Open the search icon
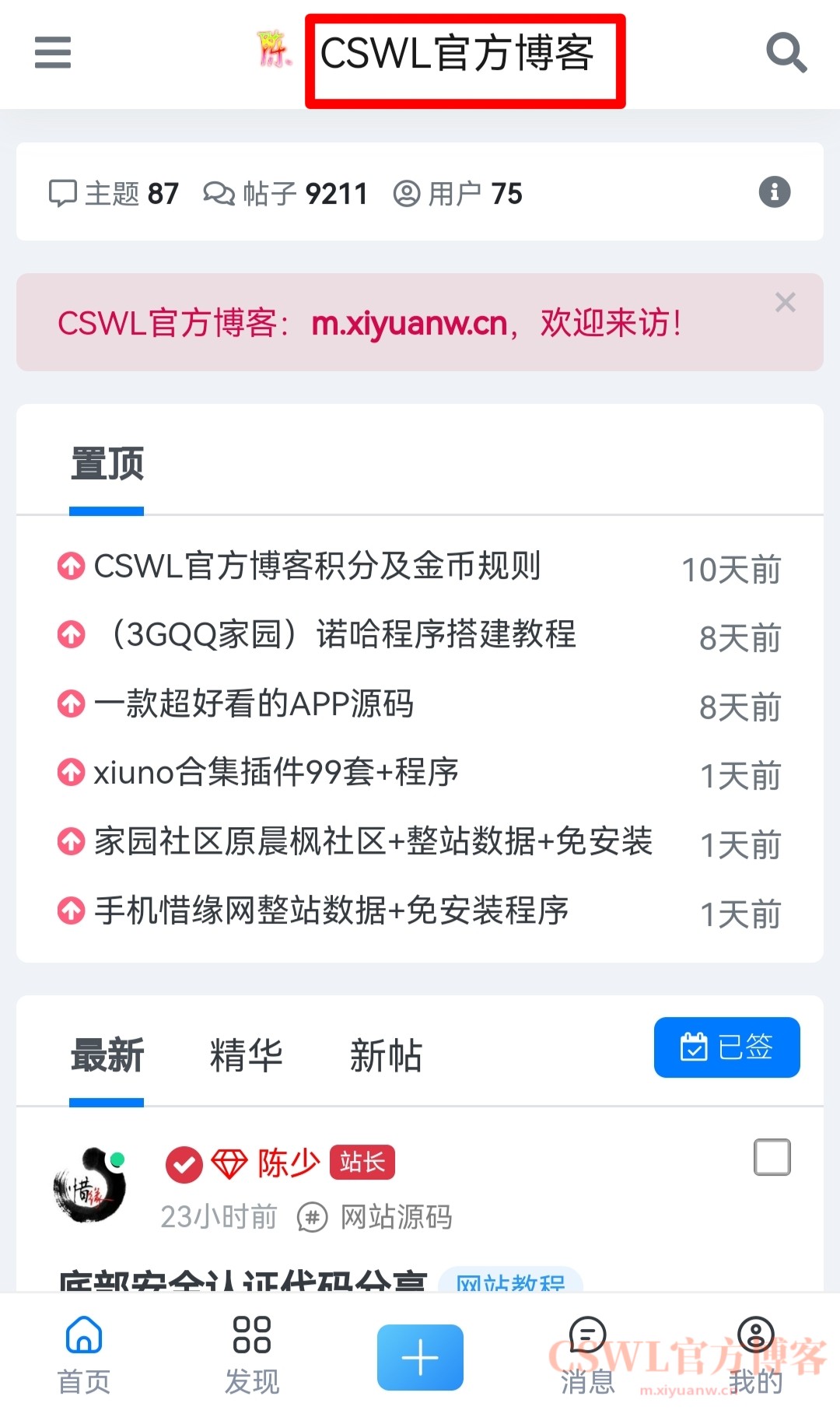The image size is (840, 1417). tap(786, 53)
